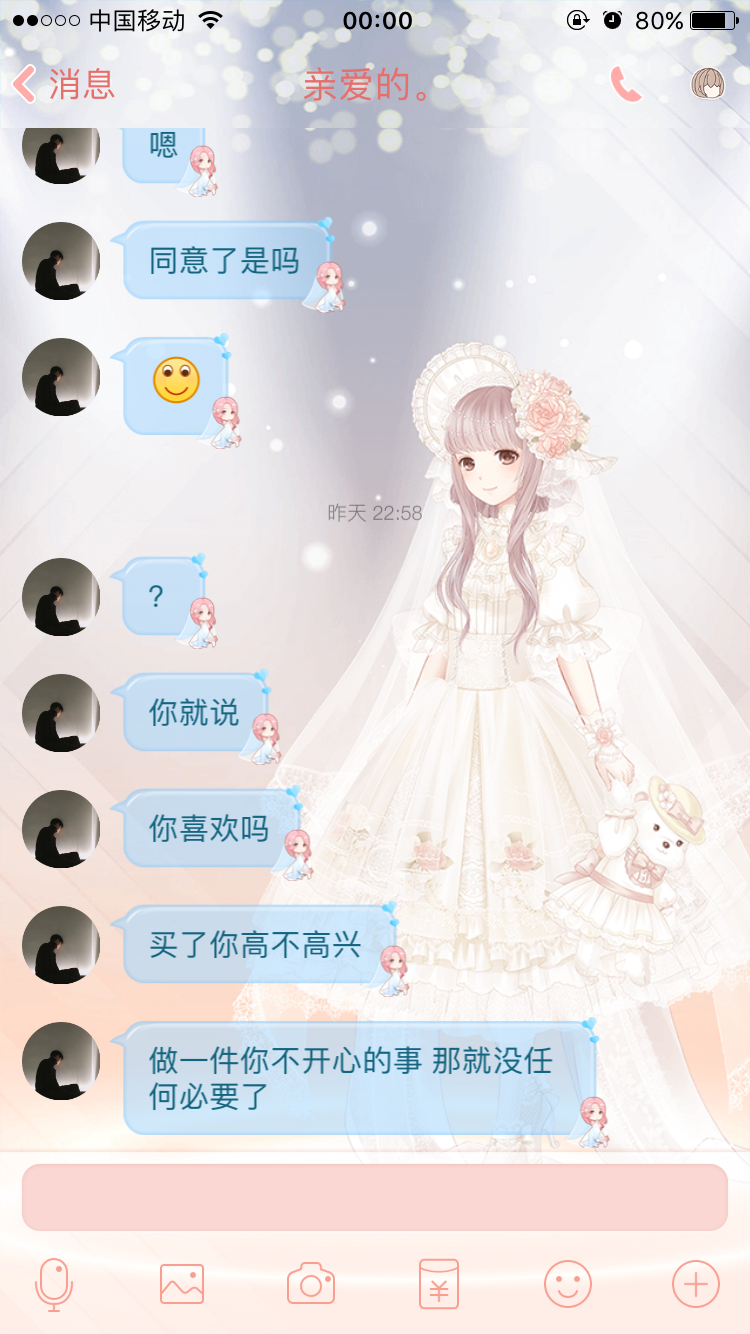Screen dimensions: 750x1334
Task: Open the contact profile avatar icon
Action: [708, 85]
